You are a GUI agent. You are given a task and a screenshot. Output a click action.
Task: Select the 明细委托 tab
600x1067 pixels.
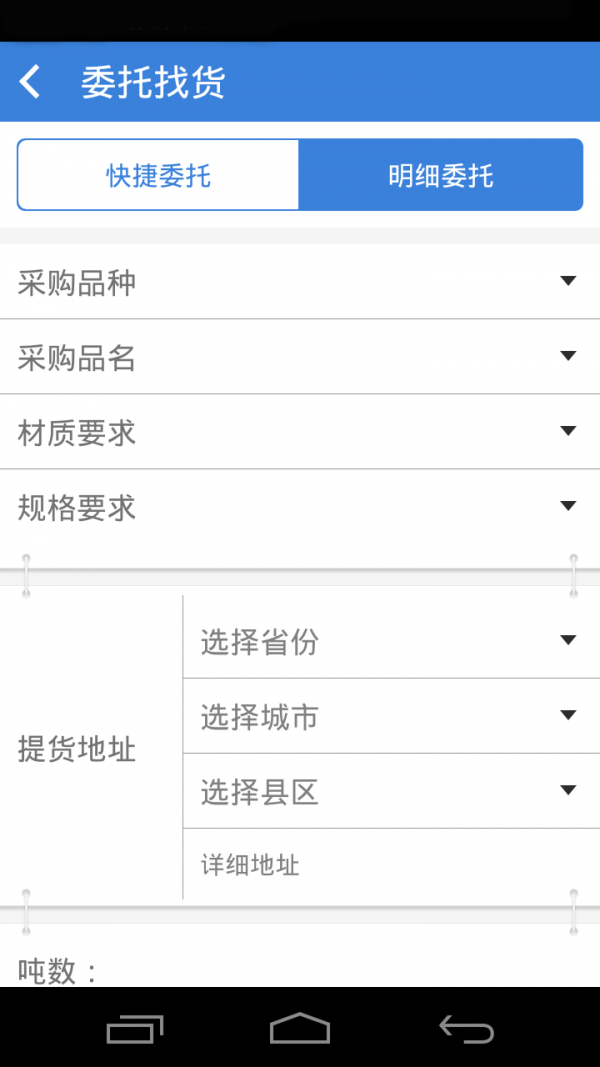tap(440, 176)
